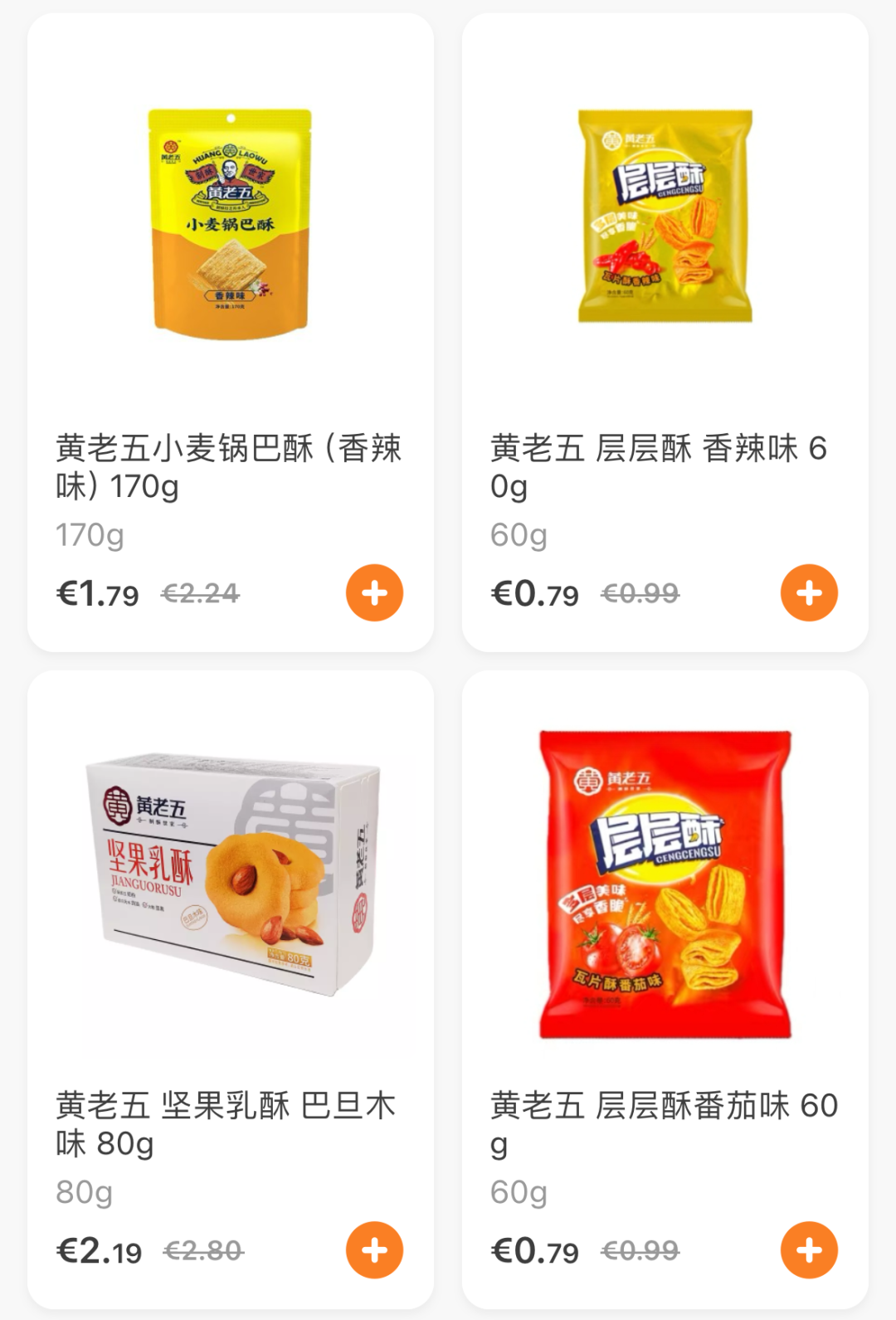This screenshot has height=1320, width=896.
Task: Open the 黄老五小麦锅巴酥 (香辣味) product card
Action: click(x=230, y=224)
